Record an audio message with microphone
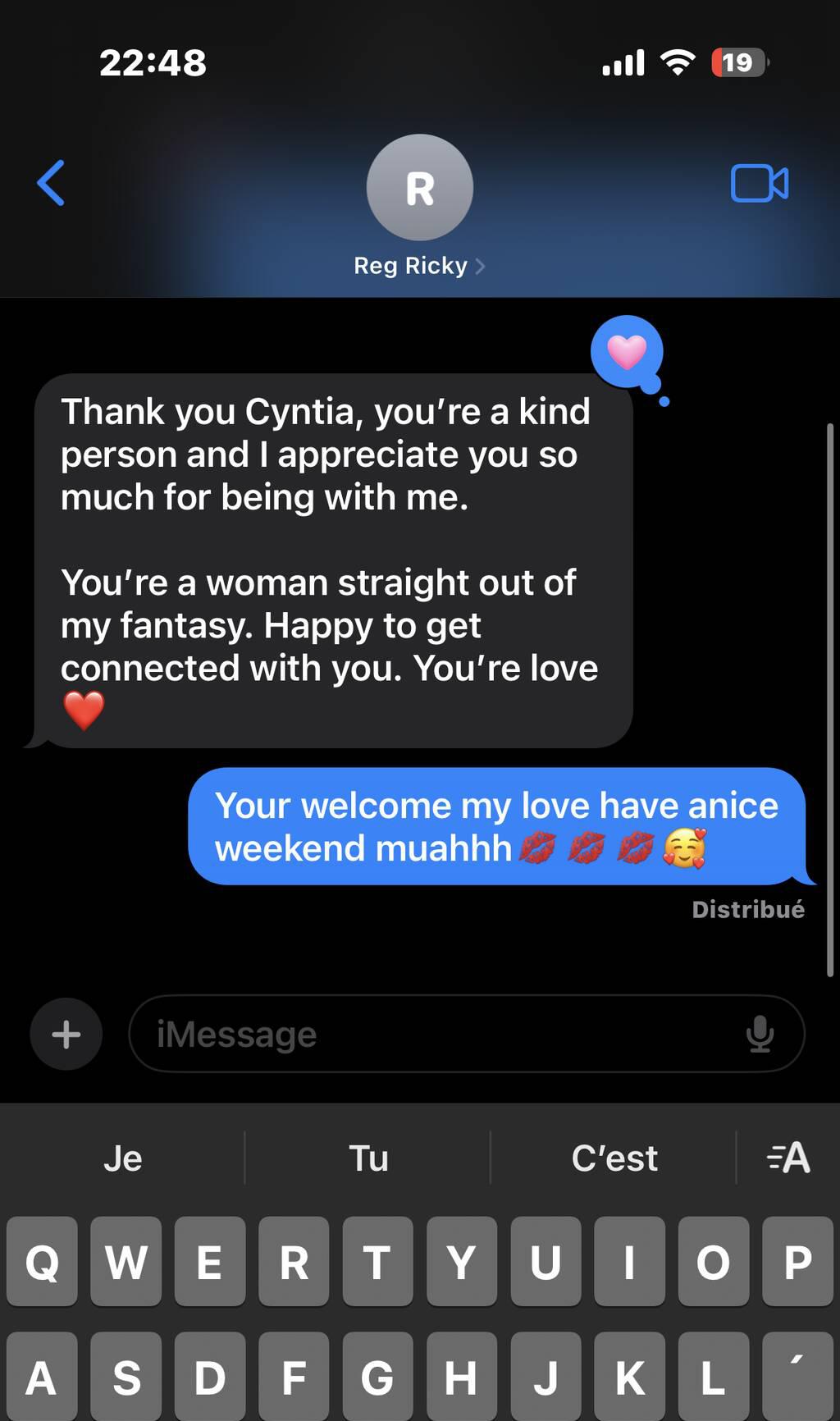This screenshot has width=840, height=1421. point(760,1034)
